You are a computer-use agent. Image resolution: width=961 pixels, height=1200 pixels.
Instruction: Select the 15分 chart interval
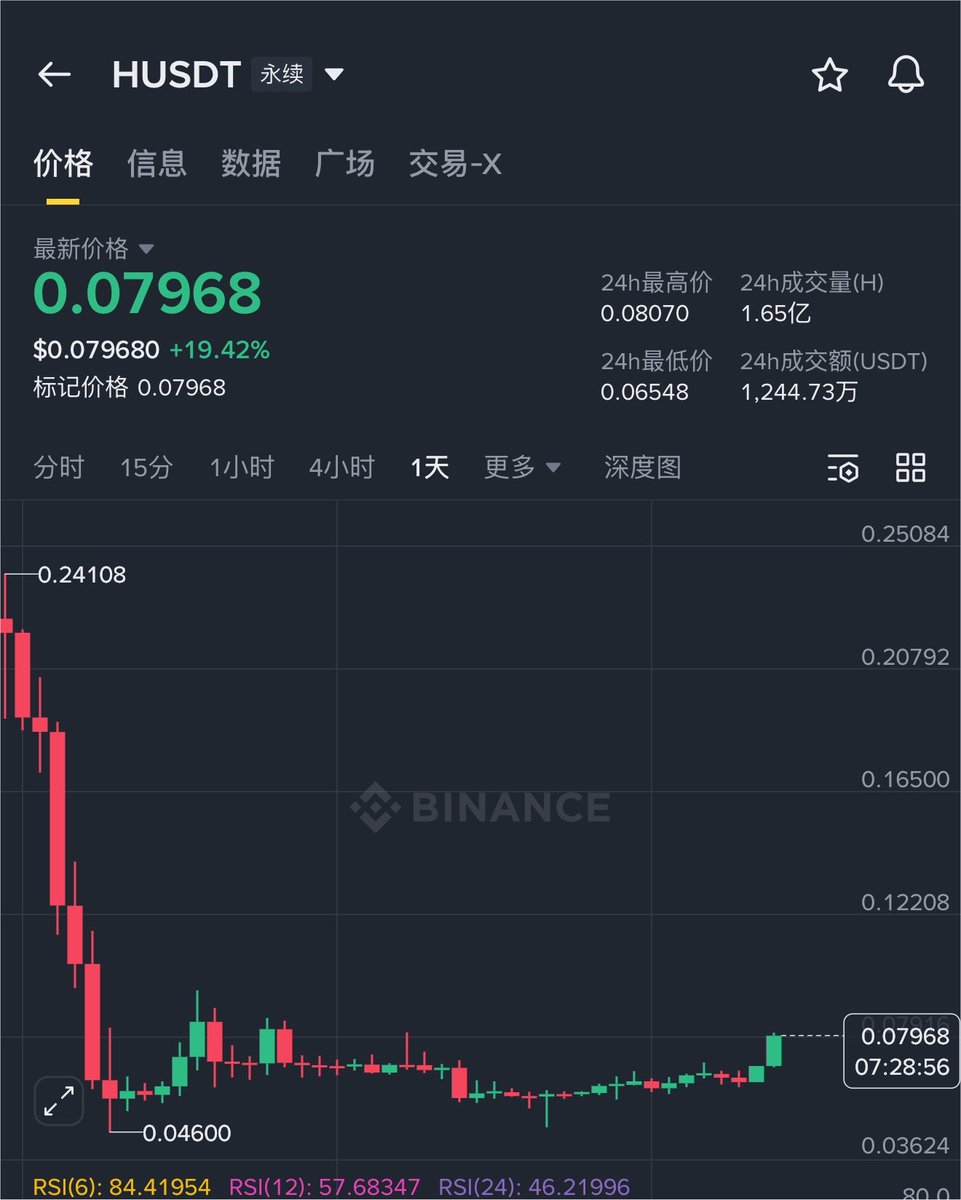(x=146, y=467)
